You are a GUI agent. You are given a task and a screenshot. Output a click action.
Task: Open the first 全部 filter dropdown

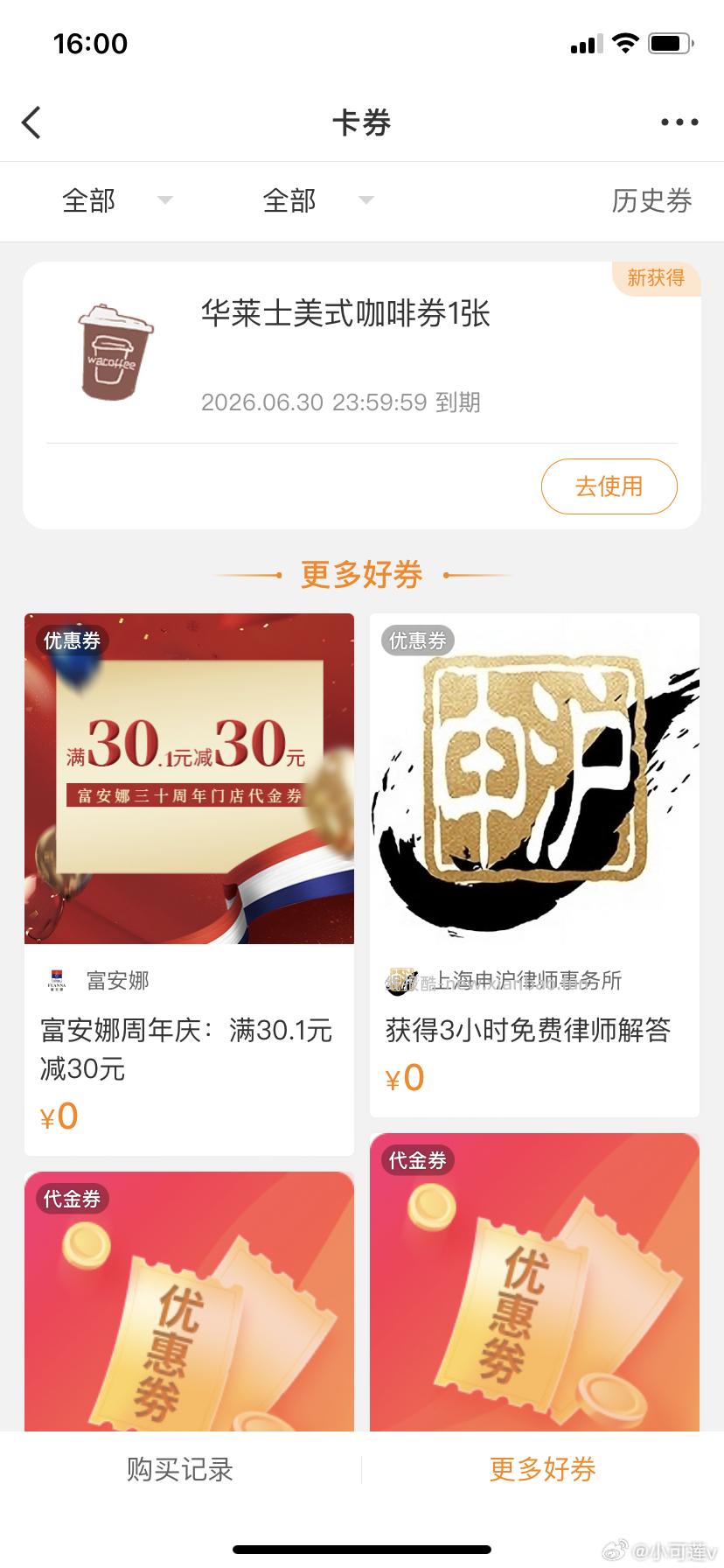(x=90, y=200)
